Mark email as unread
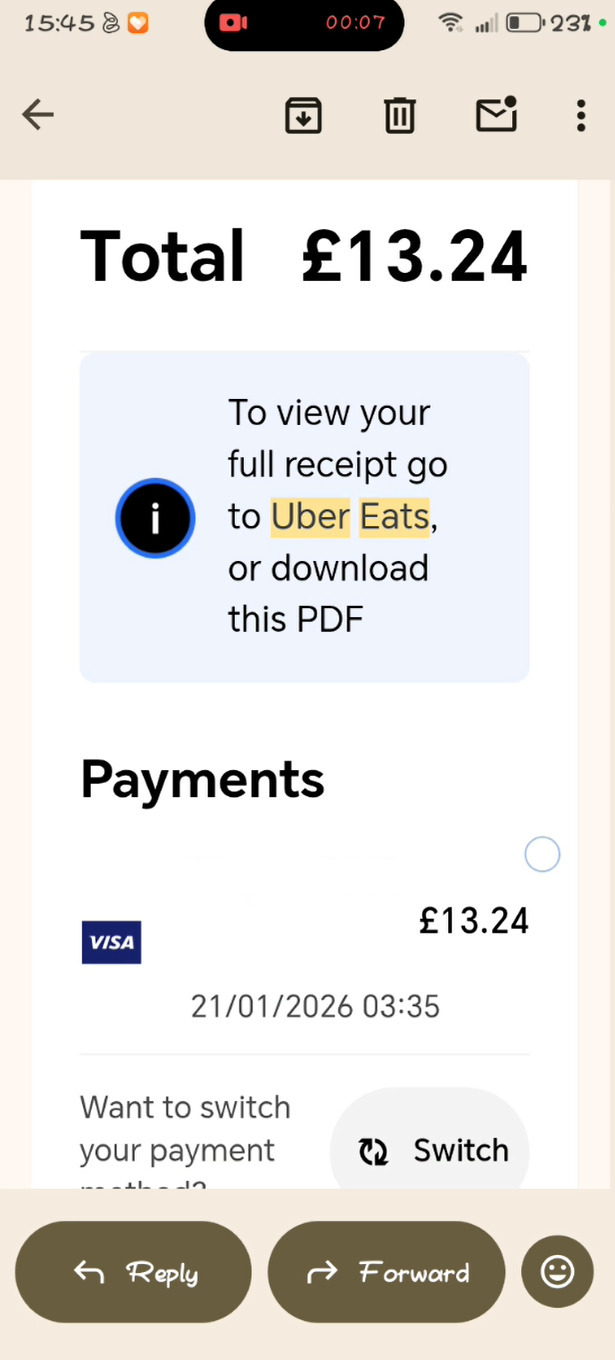 [x=496, y=115]
